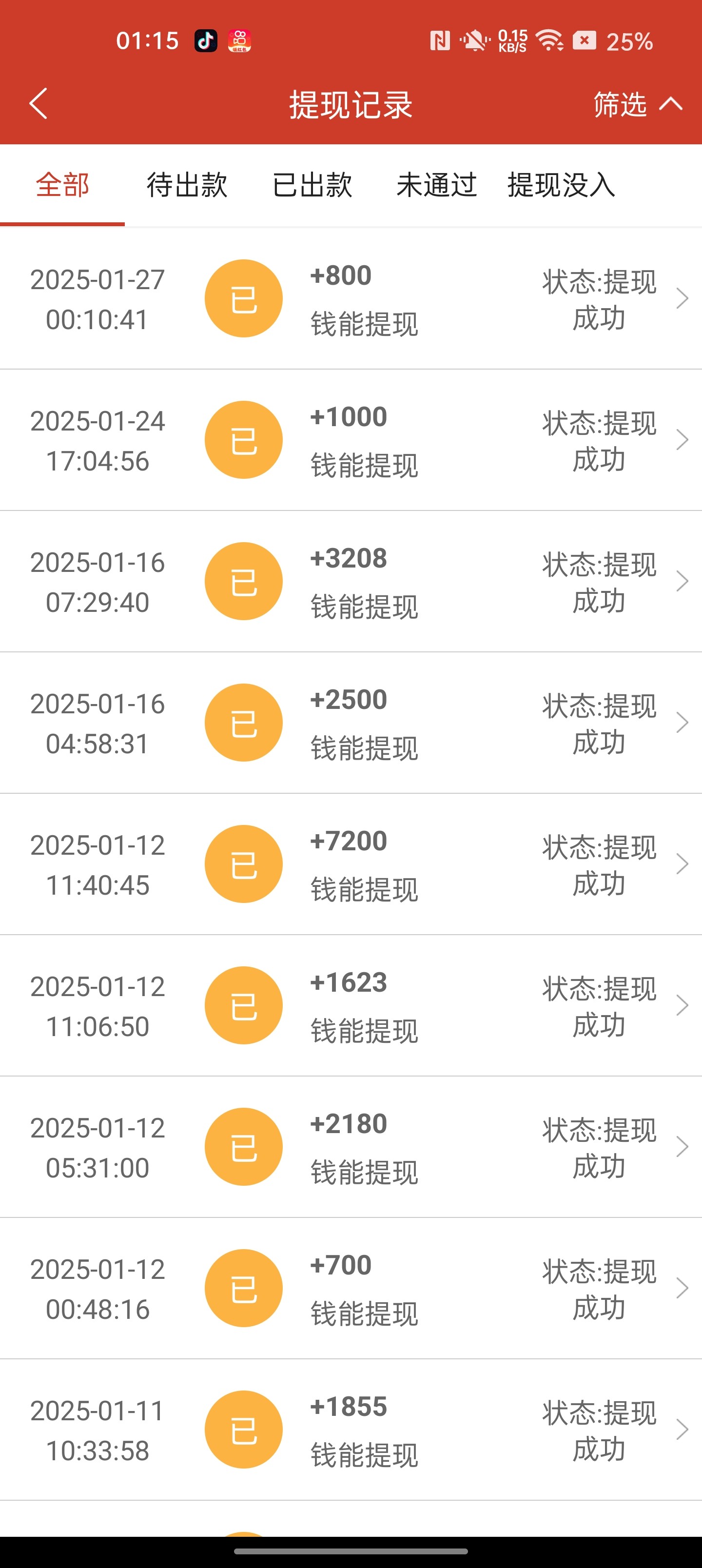
Task: View details of +2500 withdrawal
Action: (x=351, y=723)
